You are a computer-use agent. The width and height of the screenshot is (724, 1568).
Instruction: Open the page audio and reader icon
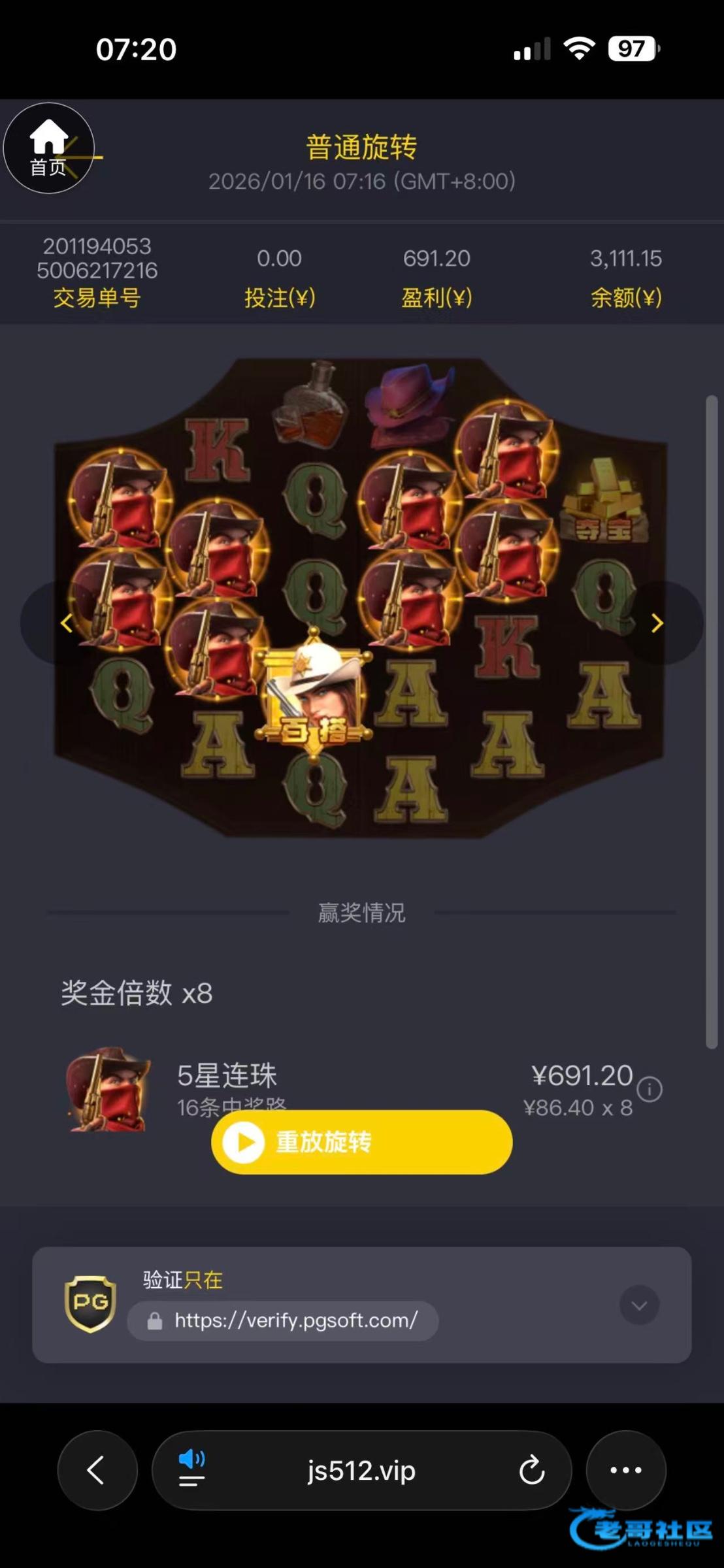pyautogui.click(x=191, y=1469)
